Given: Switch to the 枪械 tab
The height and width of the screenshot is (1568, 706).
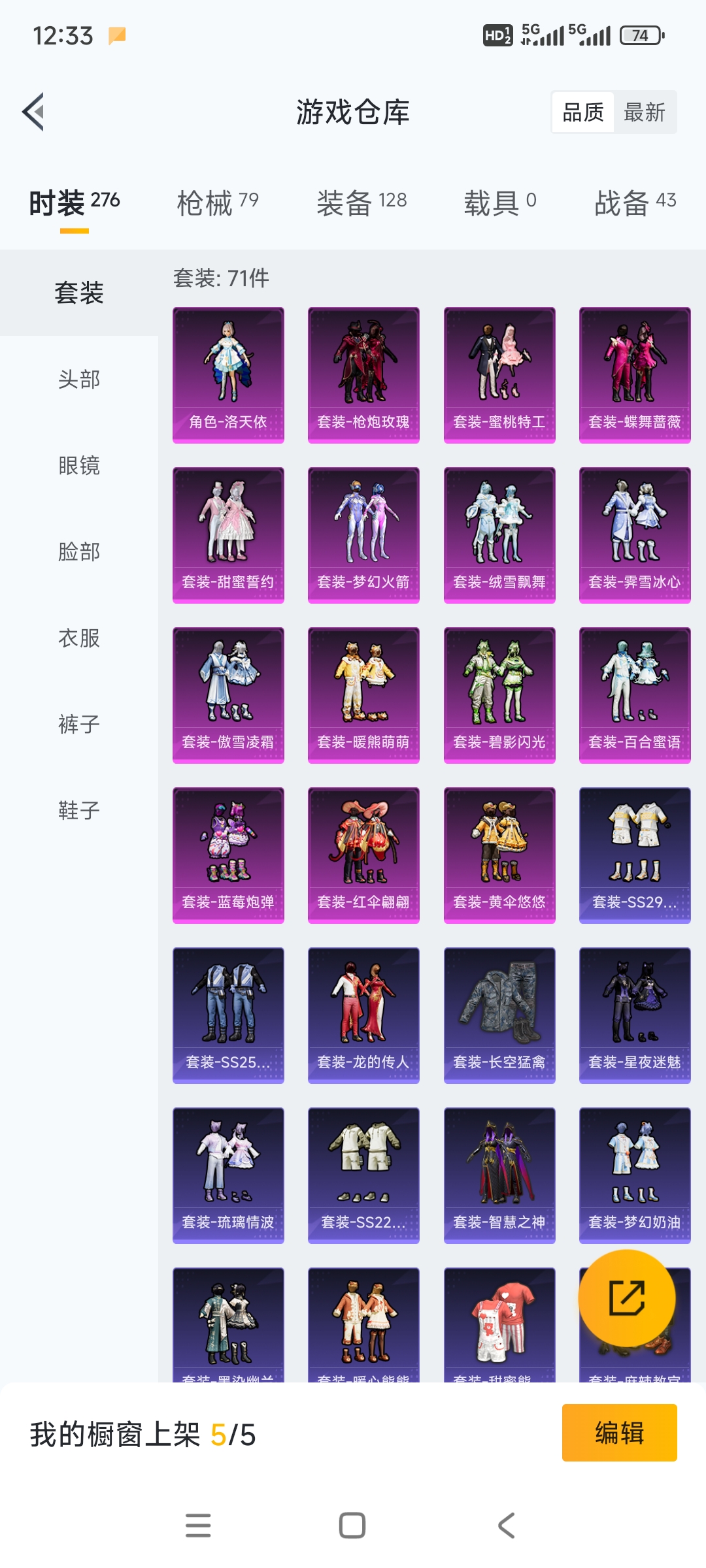Looking at the screenshot, I should tap(218, 203).
